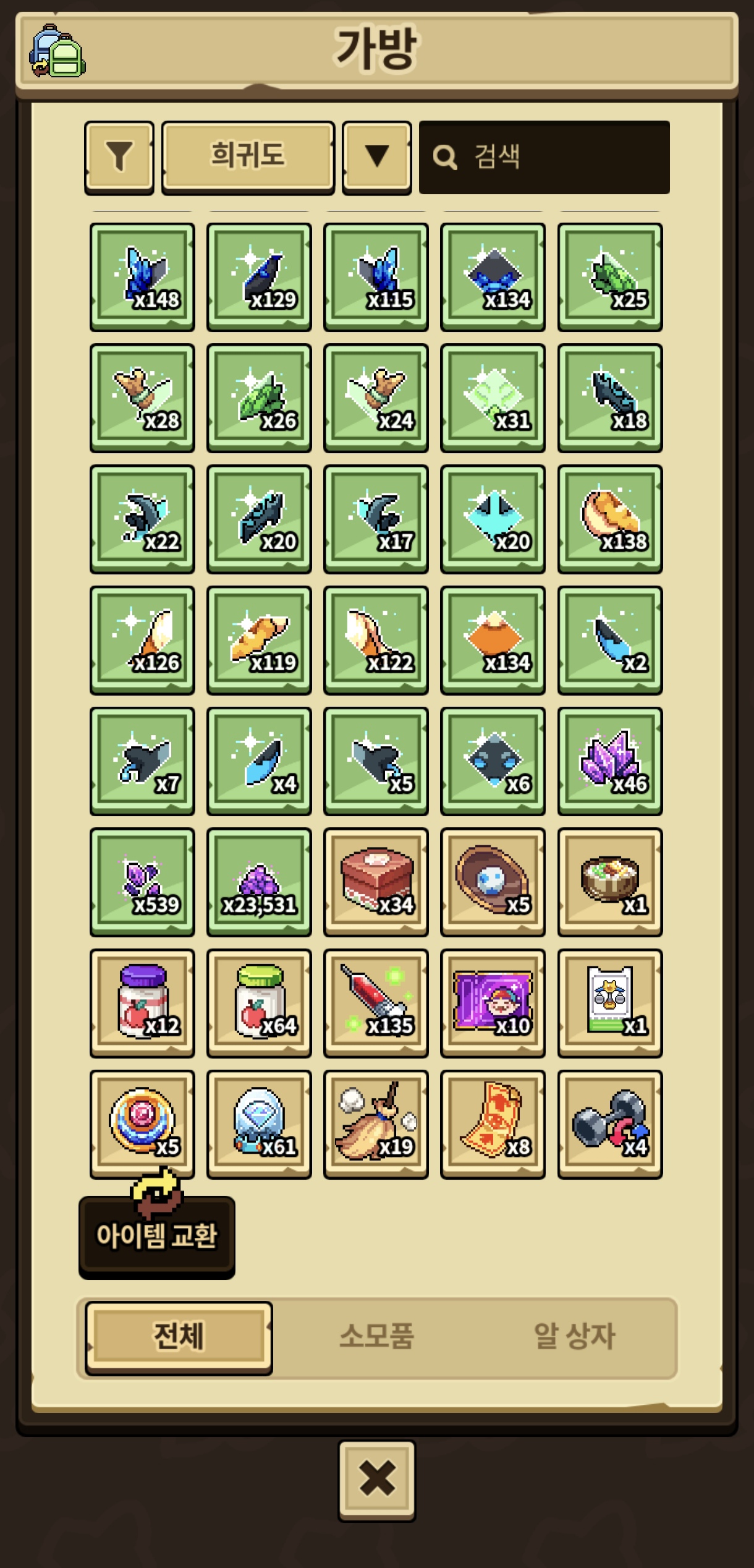Select the broom item x19

click(376, 1124)
